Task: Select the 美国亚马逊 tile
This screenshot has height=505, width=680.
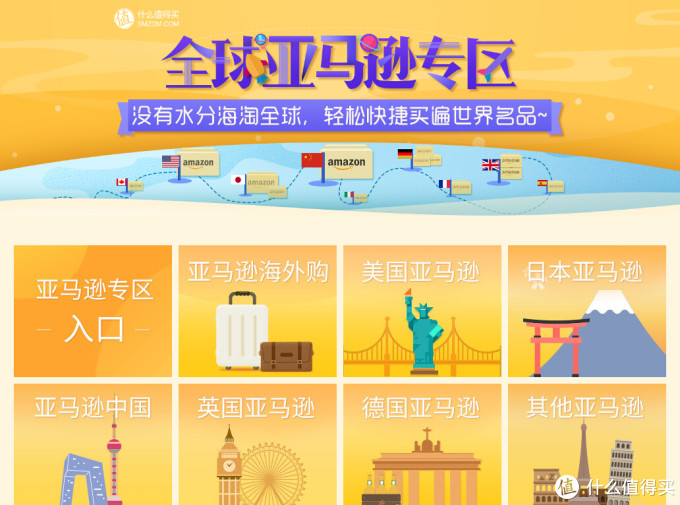Action: pyautogui.click(x=421, y=311)
